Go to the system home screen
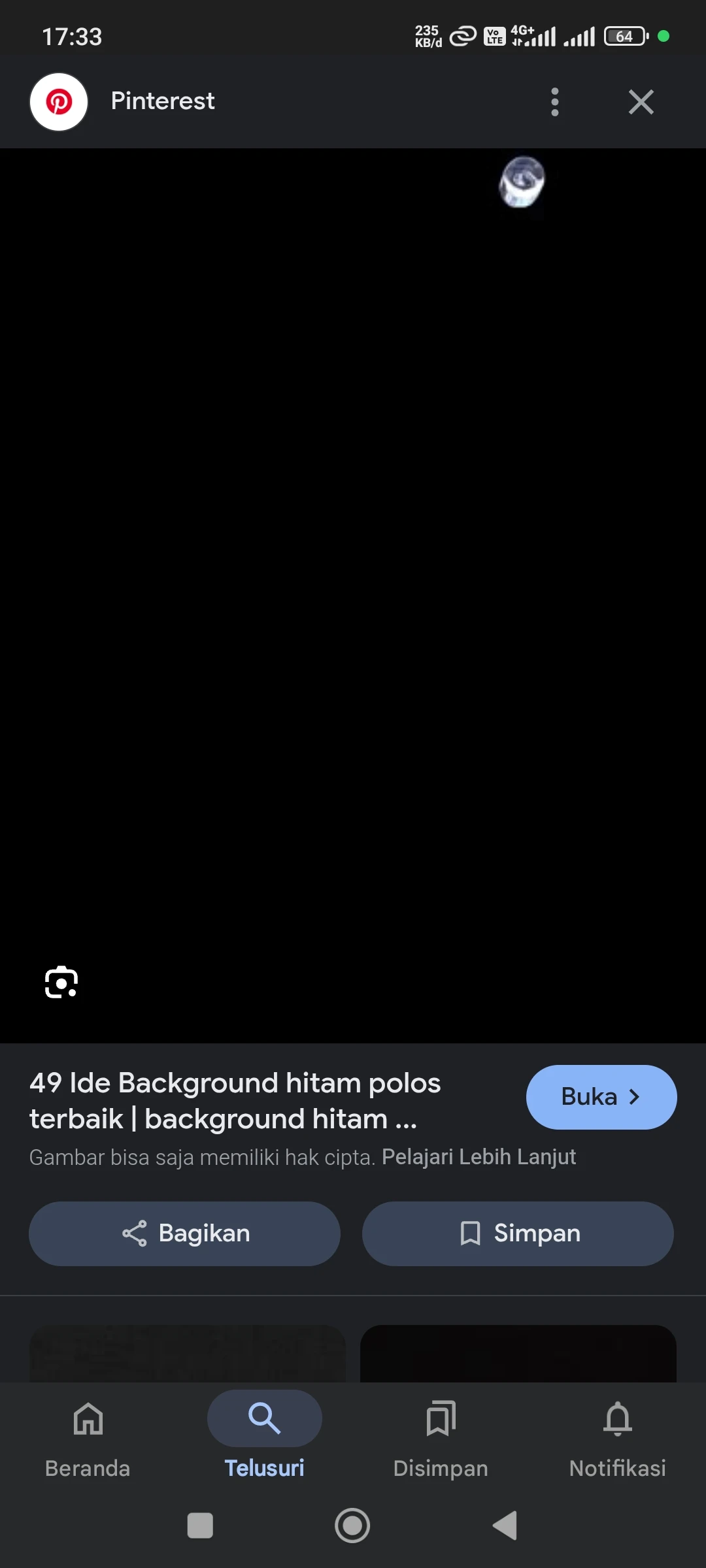Screen dimensions: 706x1568 352,1526
